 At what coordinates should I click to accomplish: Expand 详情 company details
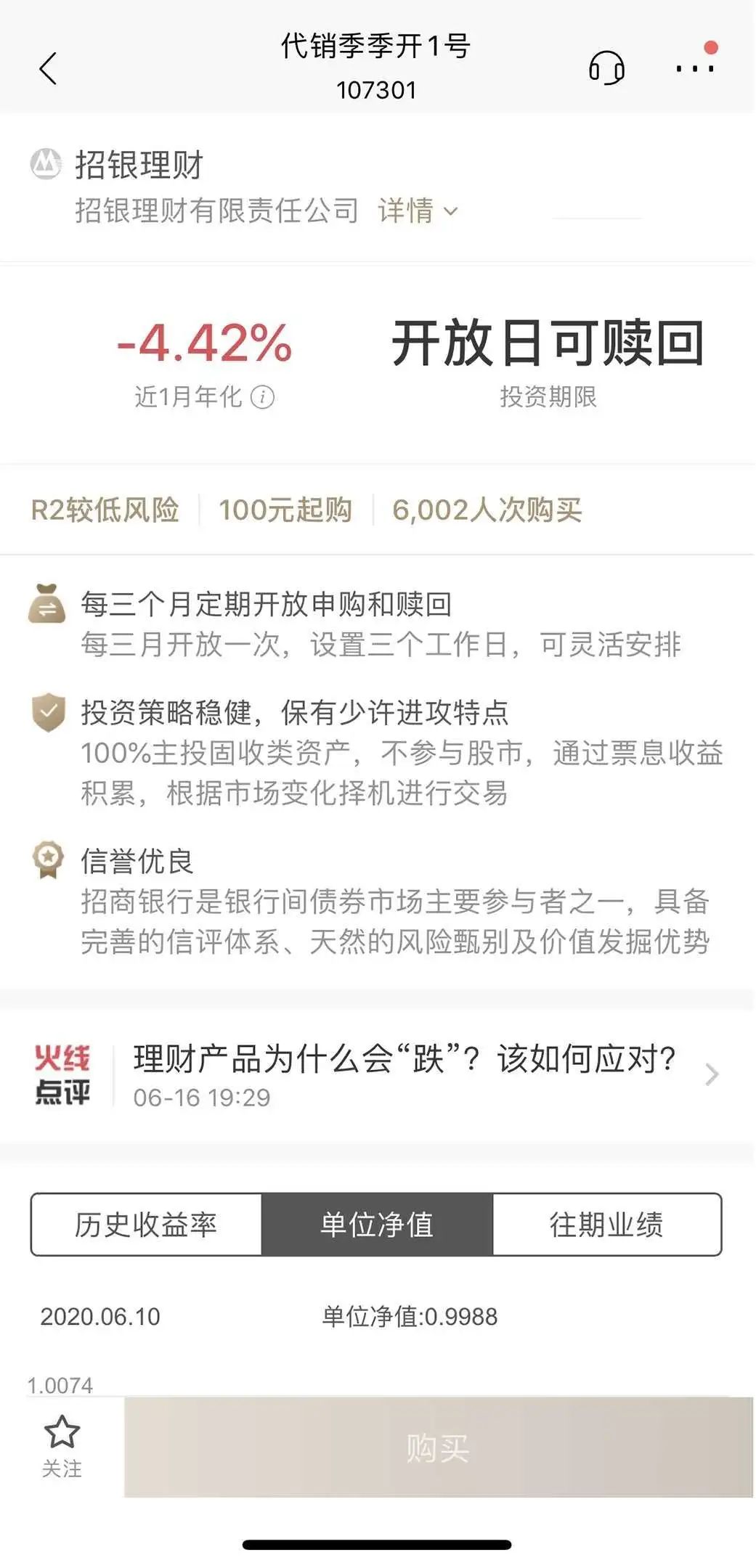418,211
